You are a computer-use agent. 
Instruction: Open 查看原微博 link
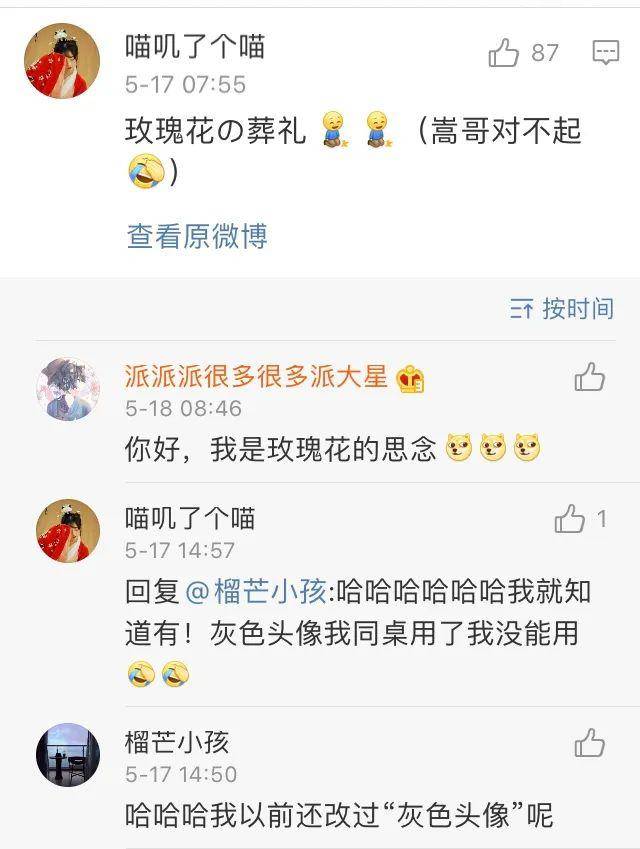point(197,236)
